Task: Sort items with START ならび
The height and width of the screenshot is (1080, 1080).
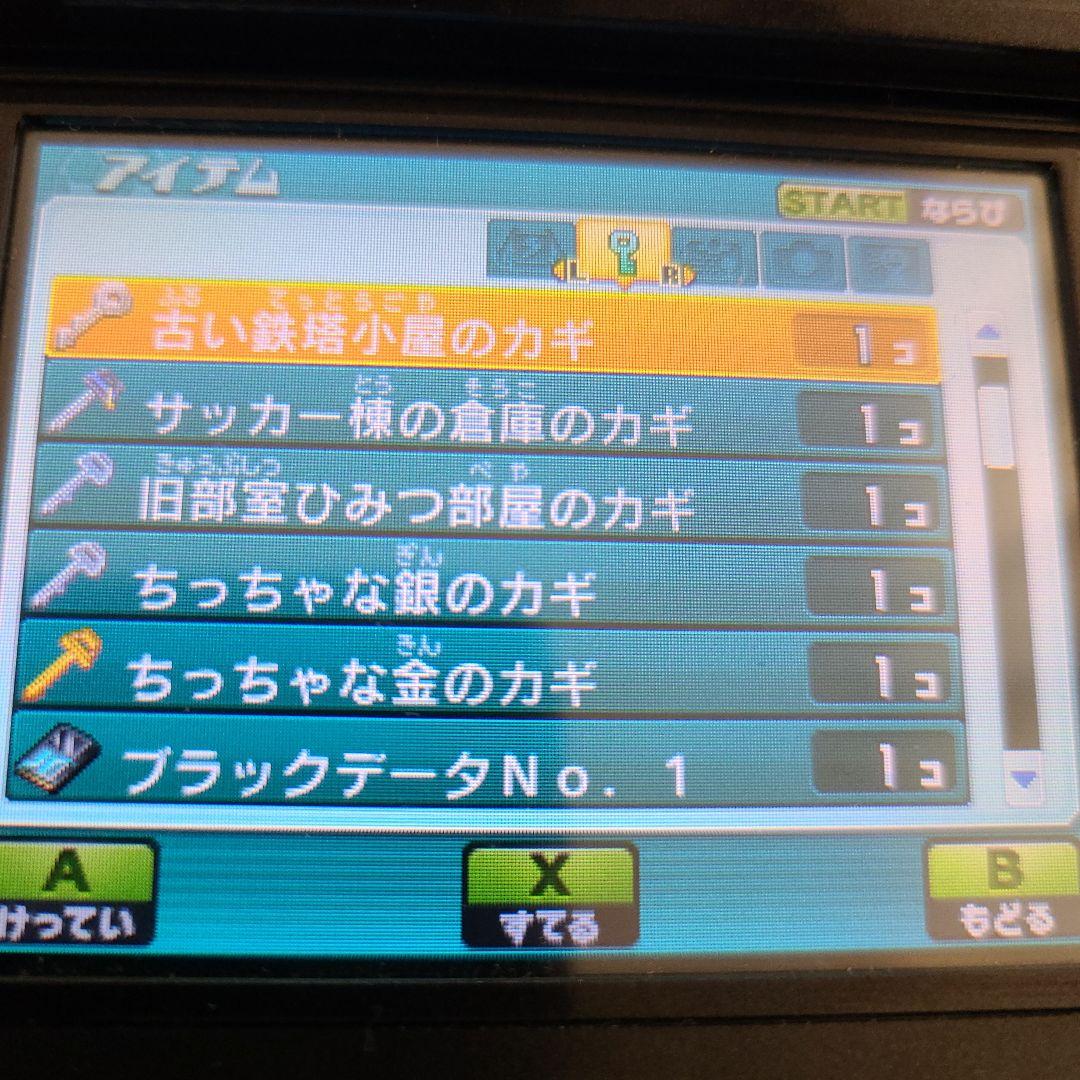Action: [x=898, y=208]
